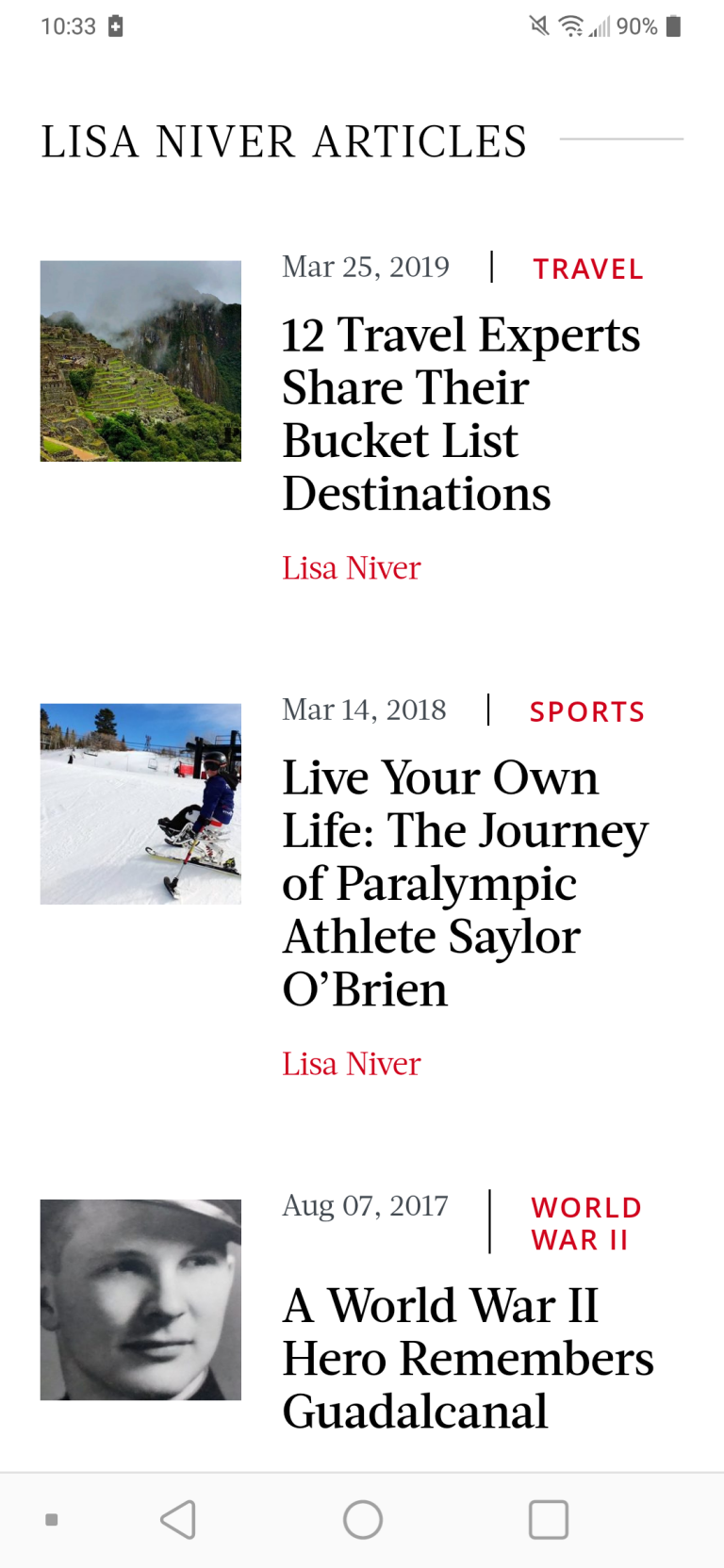Open the TRAVEL category link
The height and width of the screenshot is (1568, 724).
pos(587,269)
